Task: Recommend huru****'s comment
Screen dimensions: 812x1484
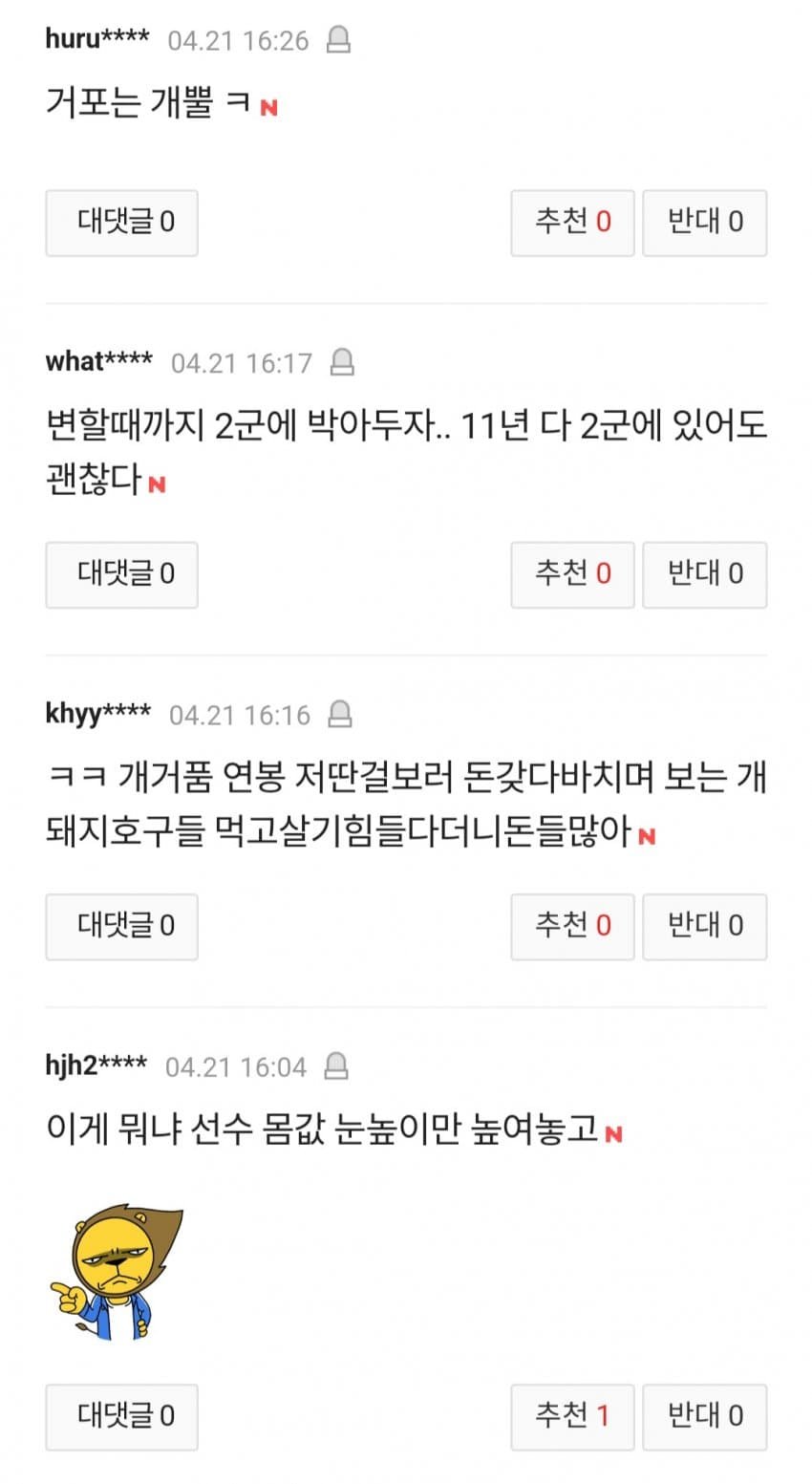Action: [572, 223]
